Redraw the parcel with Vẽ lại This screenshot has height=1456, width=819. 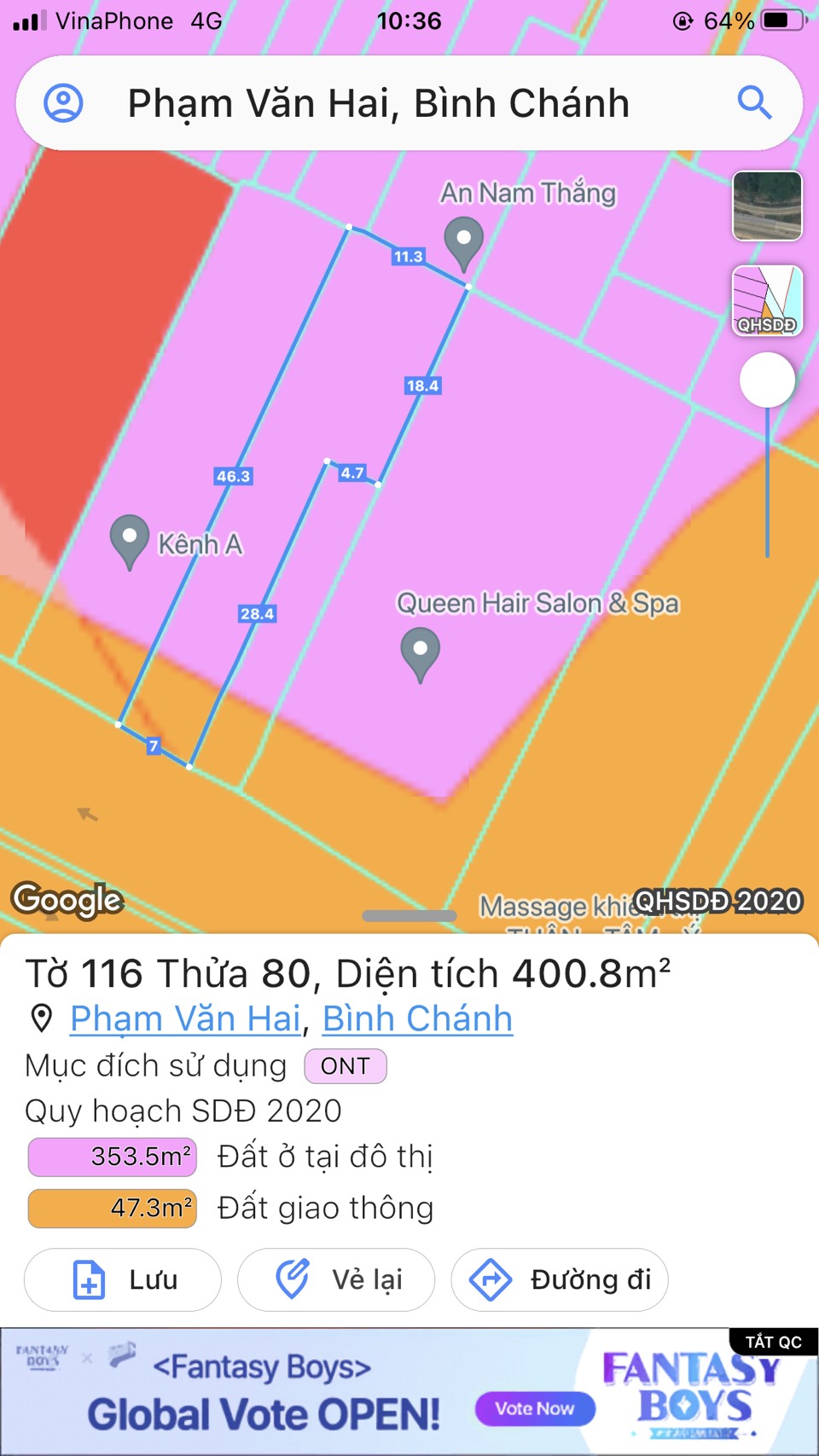(336, 1279)
